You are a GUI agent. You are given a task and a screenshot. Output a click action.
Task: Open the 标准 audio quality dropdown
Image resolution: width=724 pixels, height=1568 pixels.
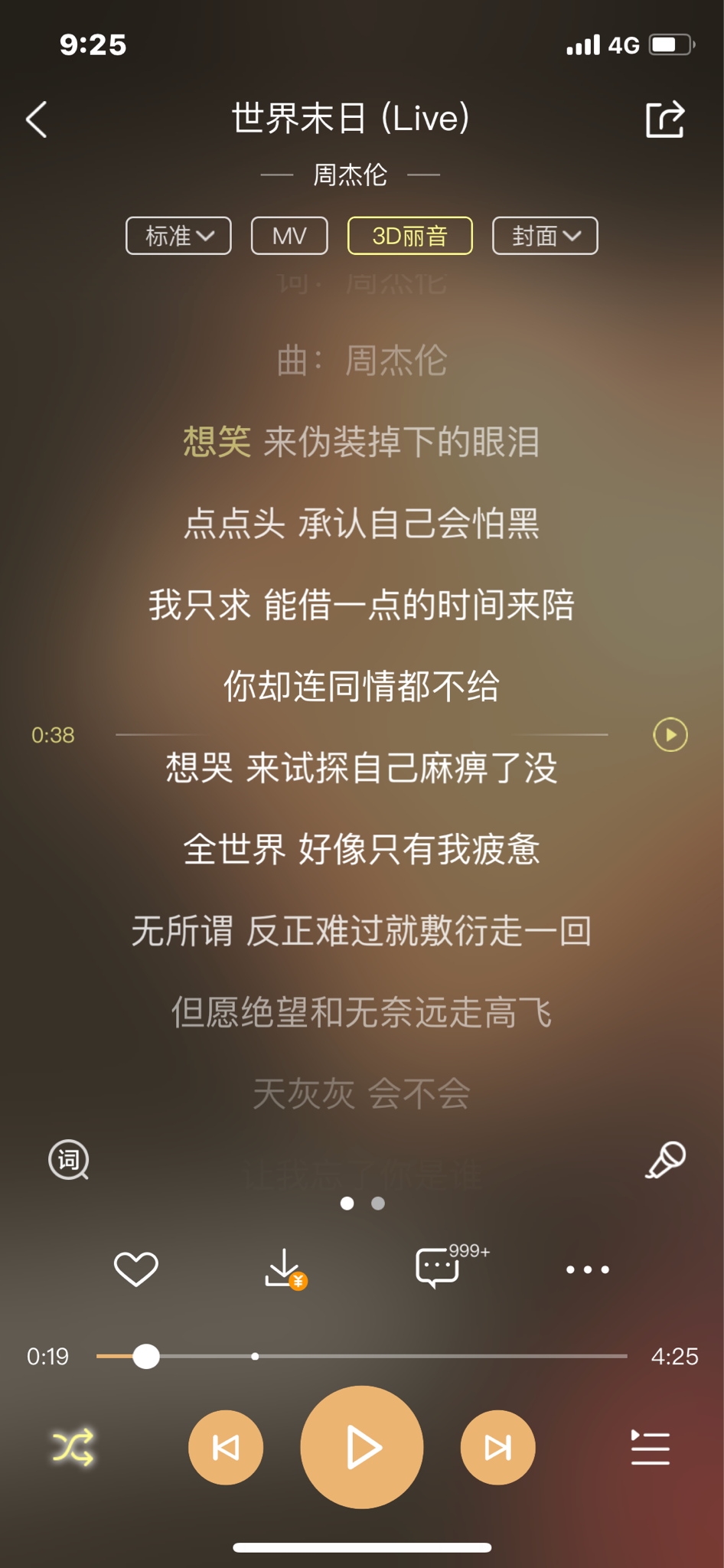coord(178,236)
